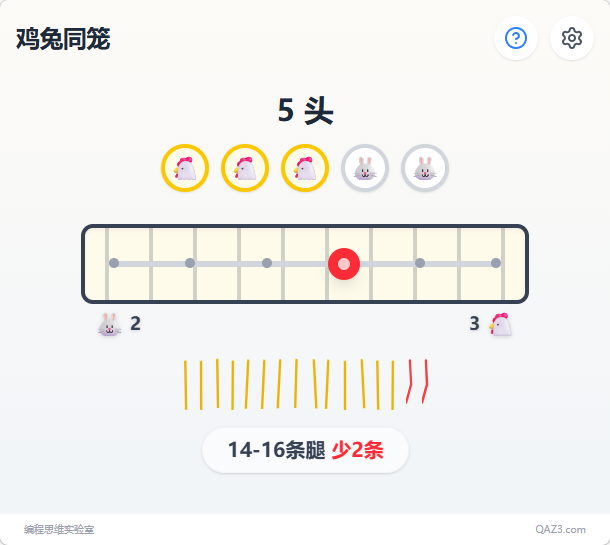610x545 pixels.
Task: Set slider to the four-chickens stop
Action: tap(420, 263)
